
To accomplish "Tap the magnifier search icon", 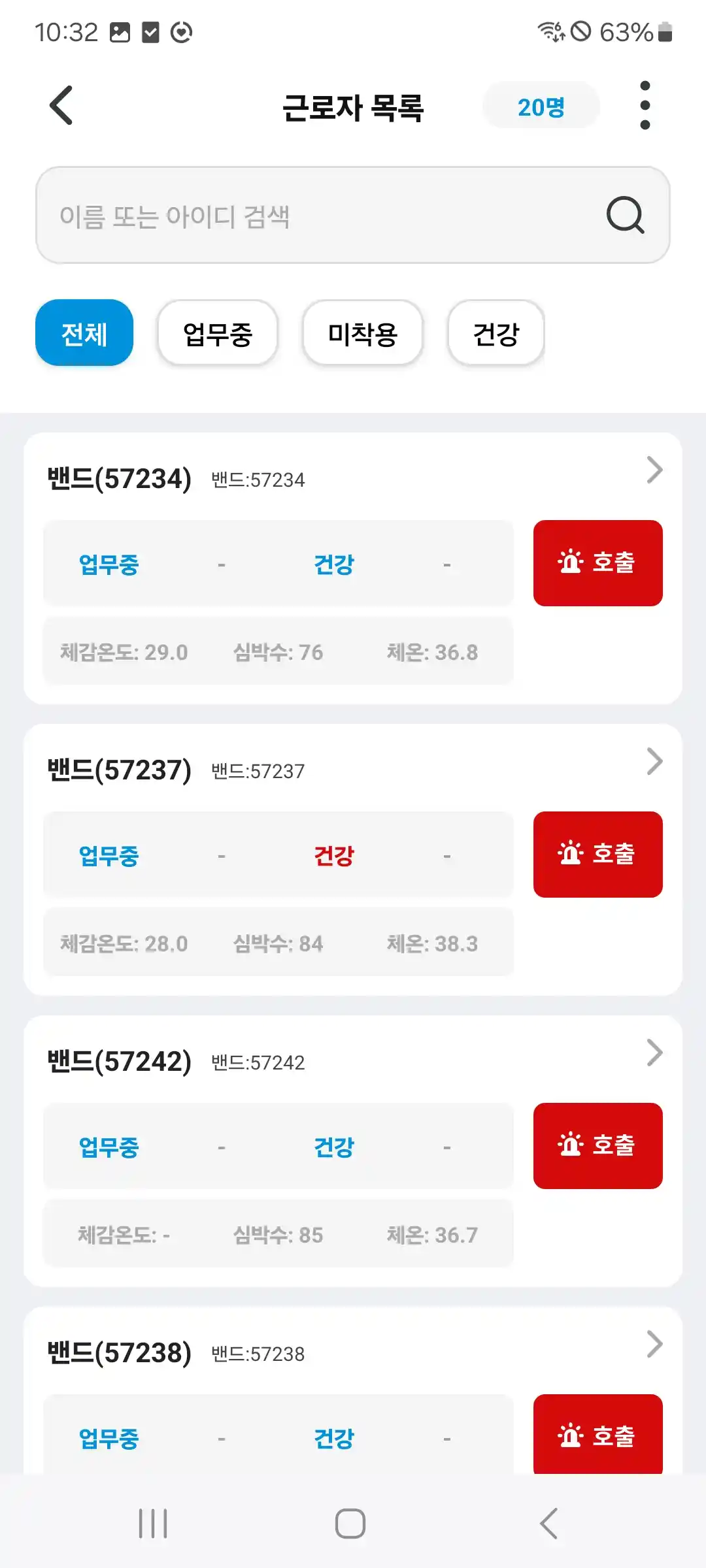I will click(x=625, y=216).
